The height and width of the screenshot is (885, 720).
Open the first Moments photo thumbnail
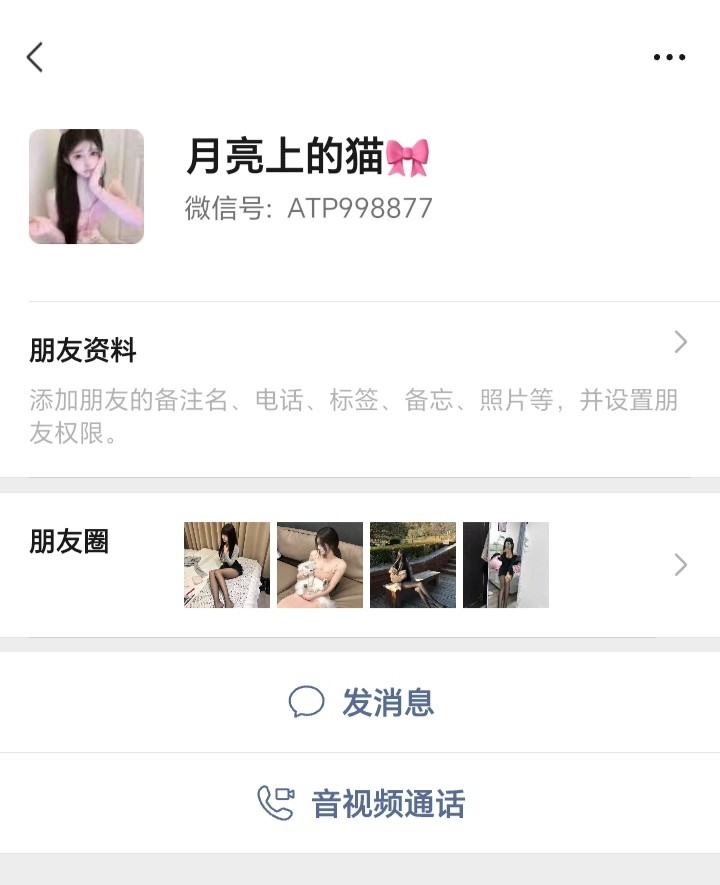point(226,565)
